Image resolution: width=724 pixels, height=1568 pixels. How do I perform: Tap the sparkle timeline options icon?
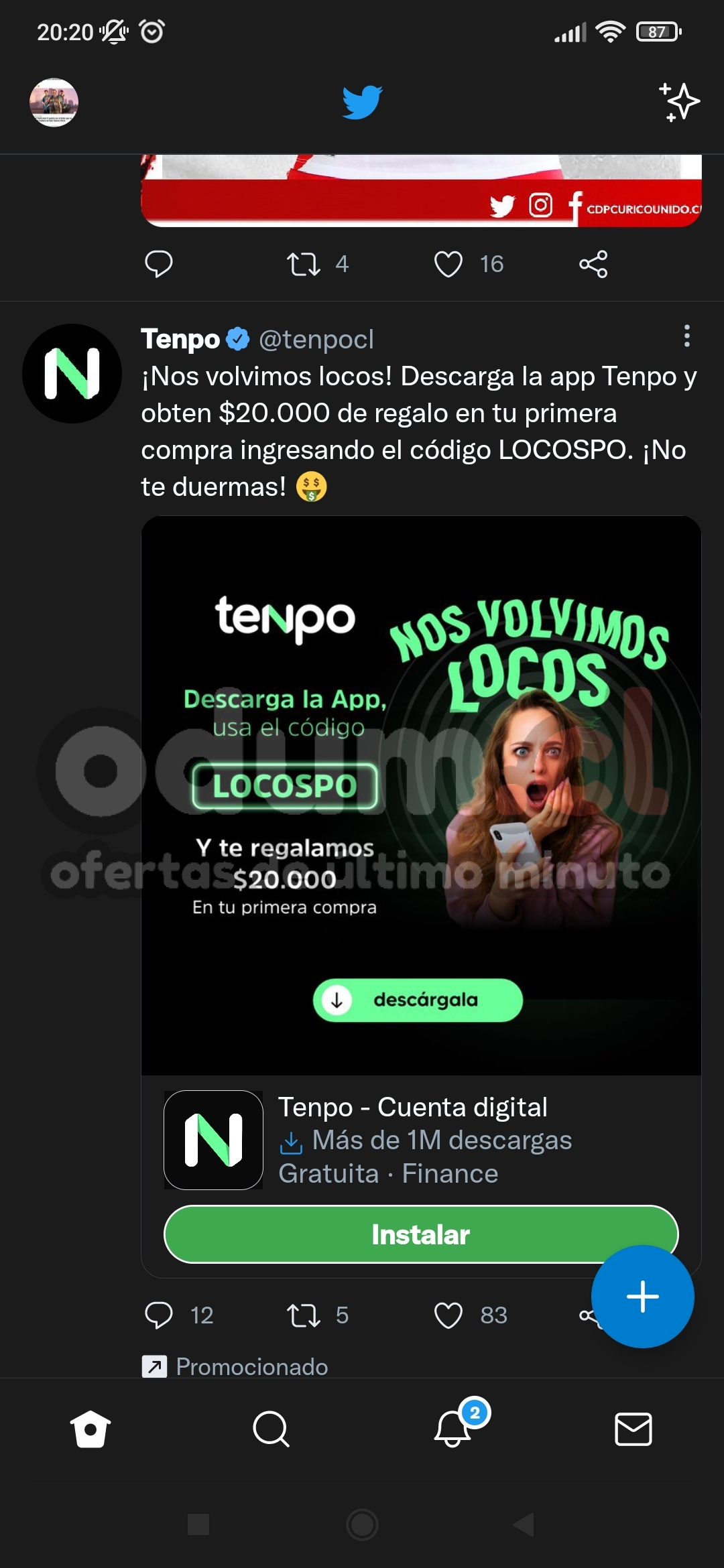679,103
